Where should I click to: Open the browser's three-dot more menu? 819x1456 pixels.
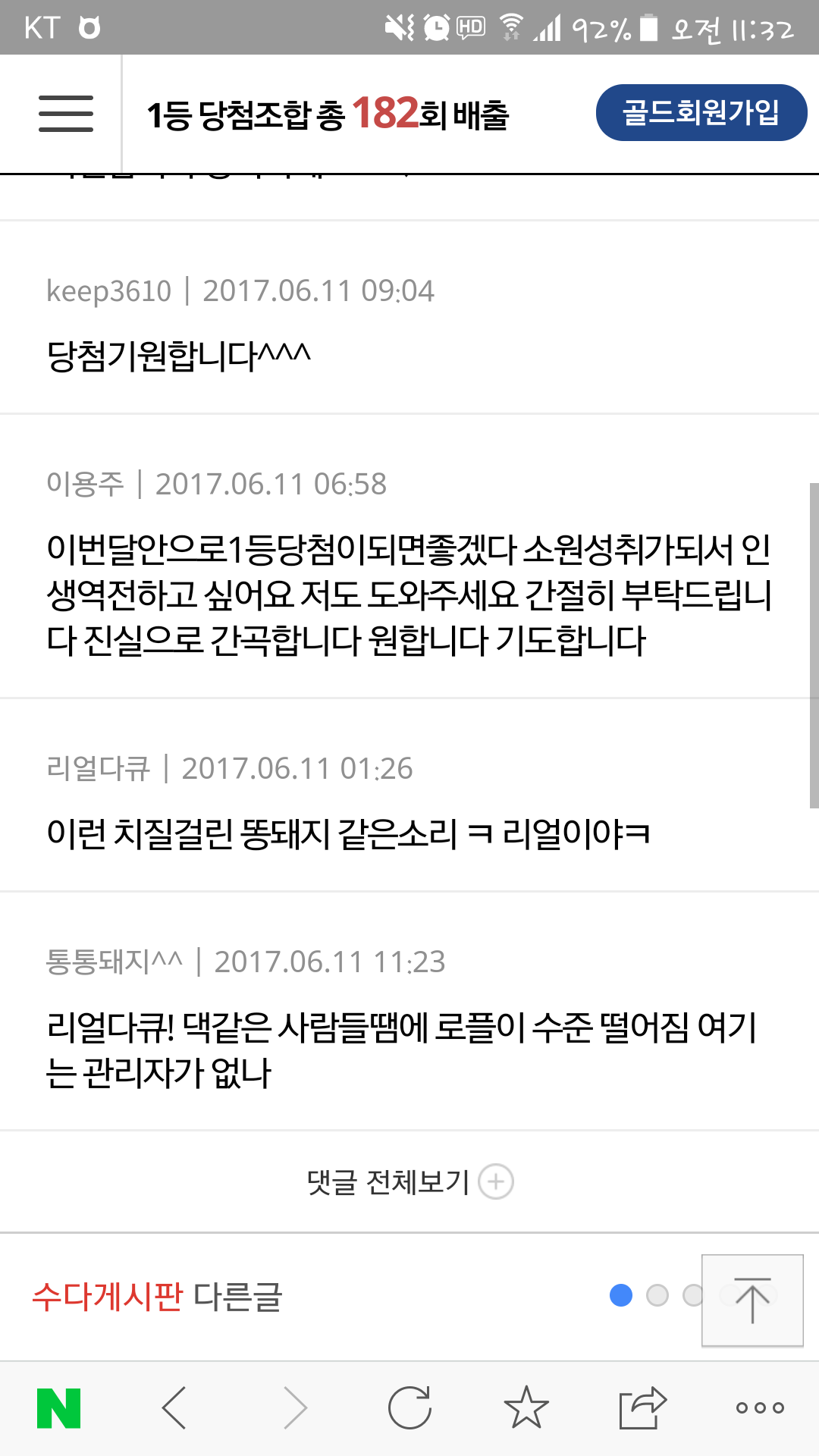pos(760,1408)
